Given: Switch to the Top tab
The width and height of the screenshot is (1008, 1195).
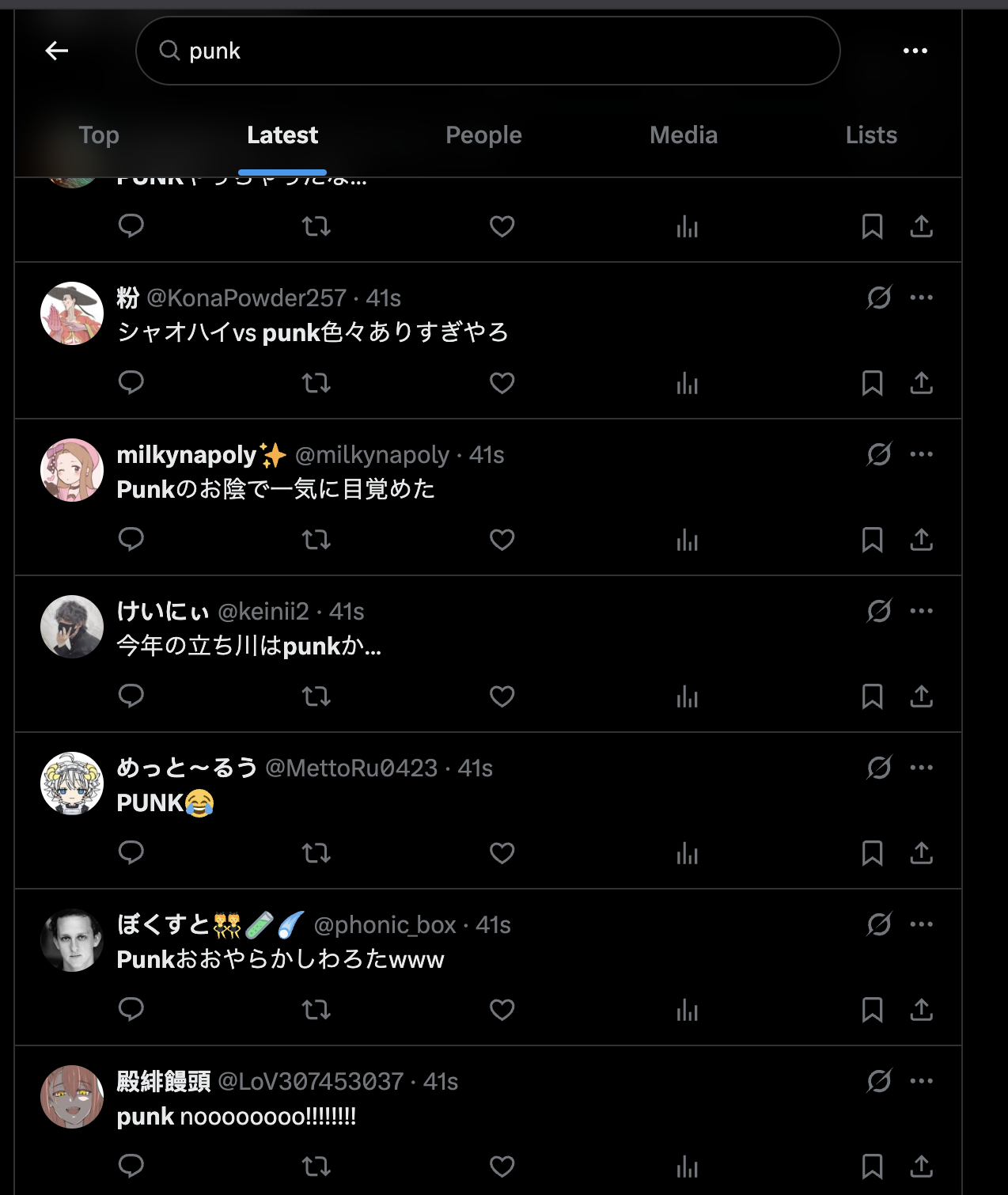Looking at the screenshot, I should 99,135.
